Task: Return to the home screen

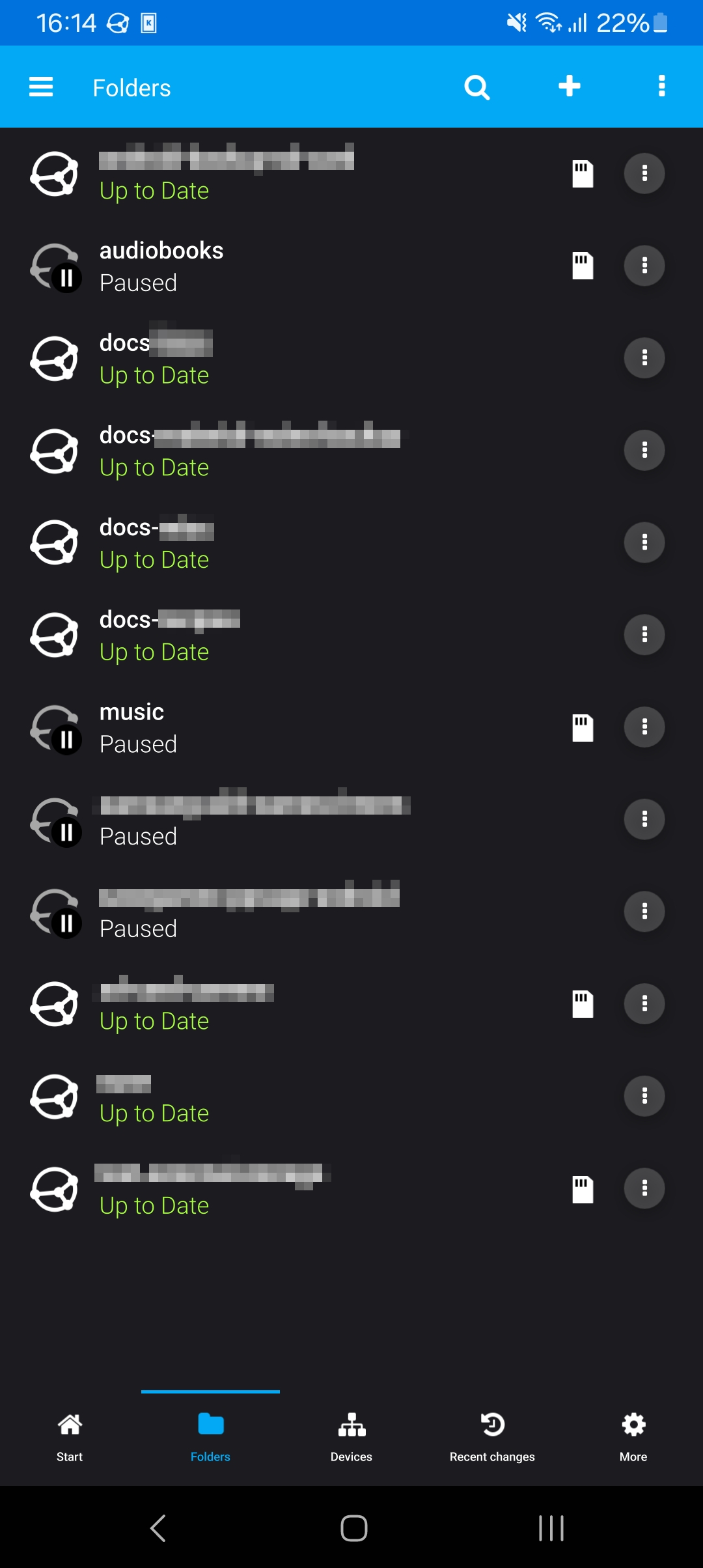Action: [x=353, y=1528]
